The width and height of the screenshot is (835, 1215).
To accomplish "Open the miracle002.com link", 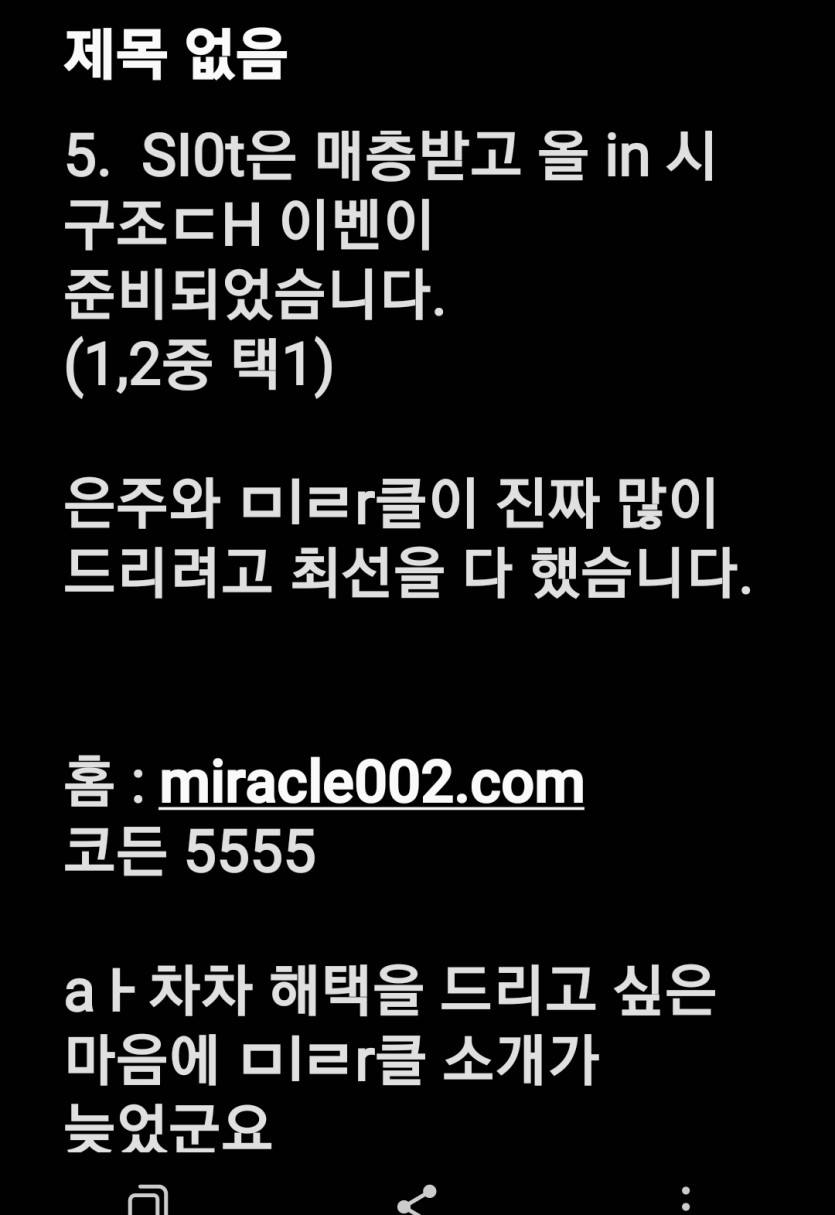I will pyautogui.click(x=371, y=783).
